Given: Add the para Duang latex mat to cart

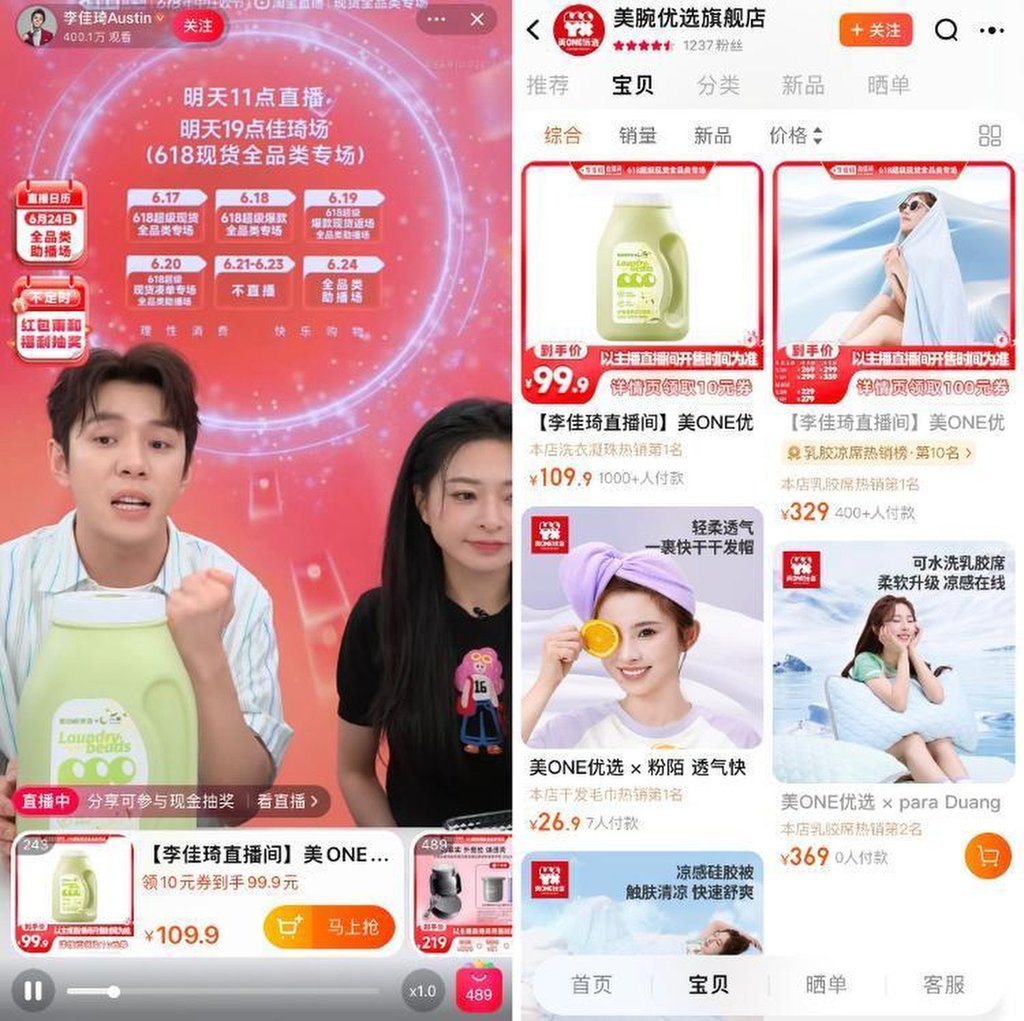Looking at the screenshot, I should 987,856.
